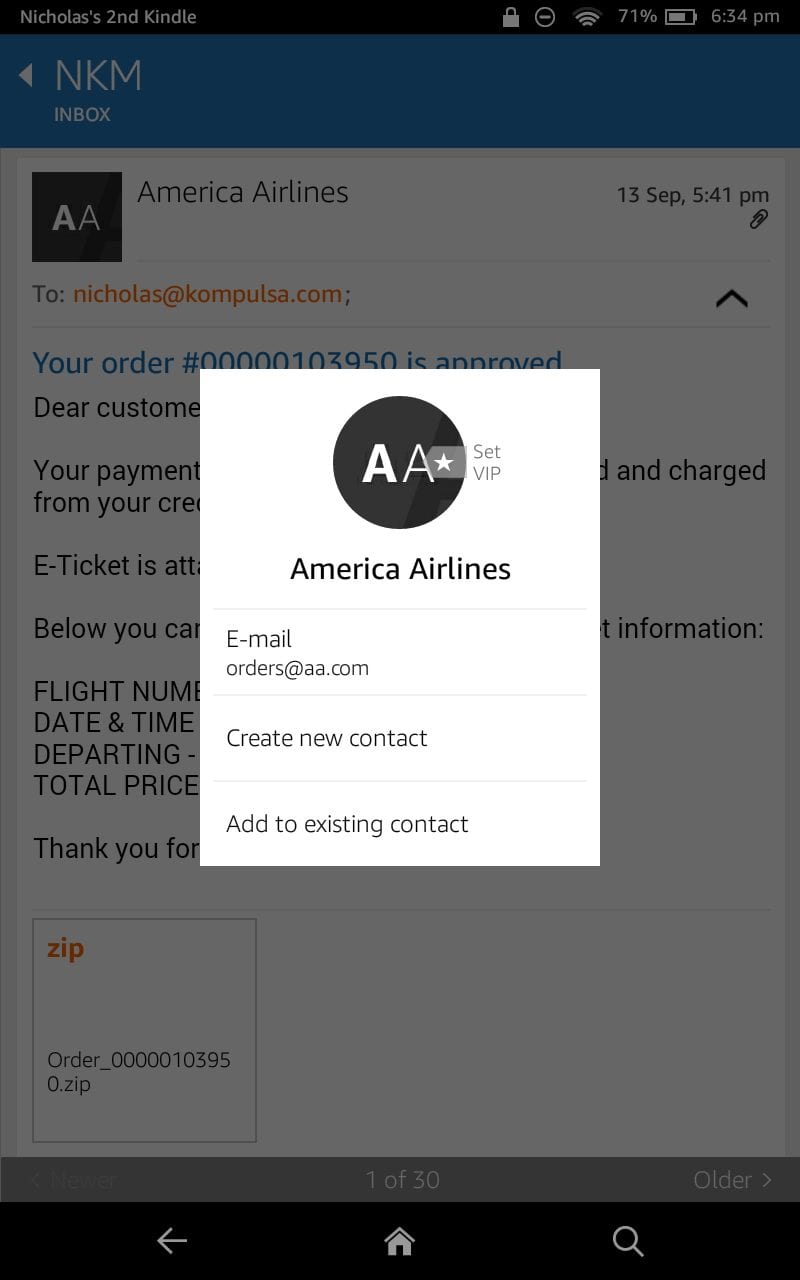Choose Create new contact

click(399, 738)
